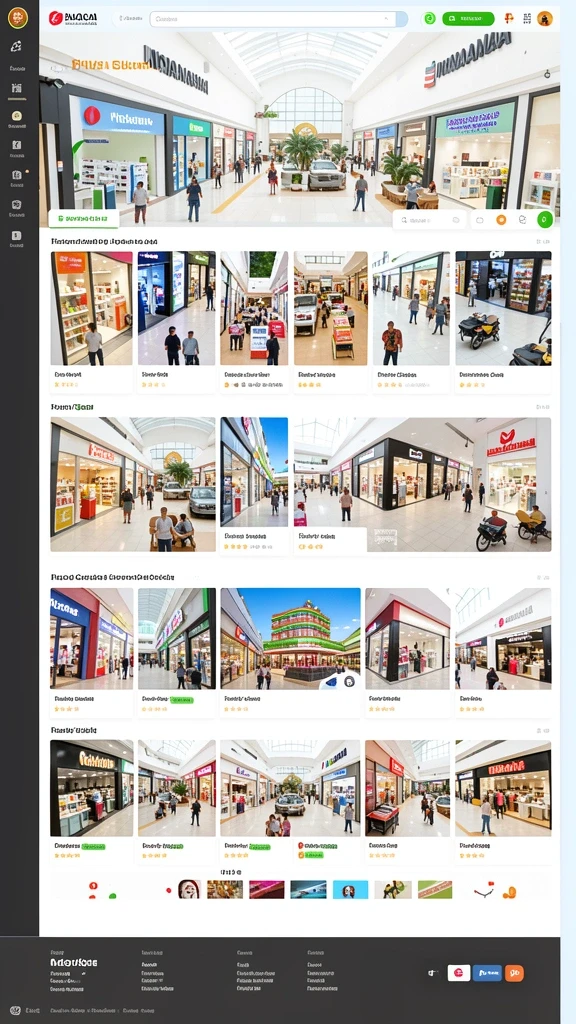Tap the small search box over the banner
Screen dimensions: 576x1024
(x=430, y=220)
